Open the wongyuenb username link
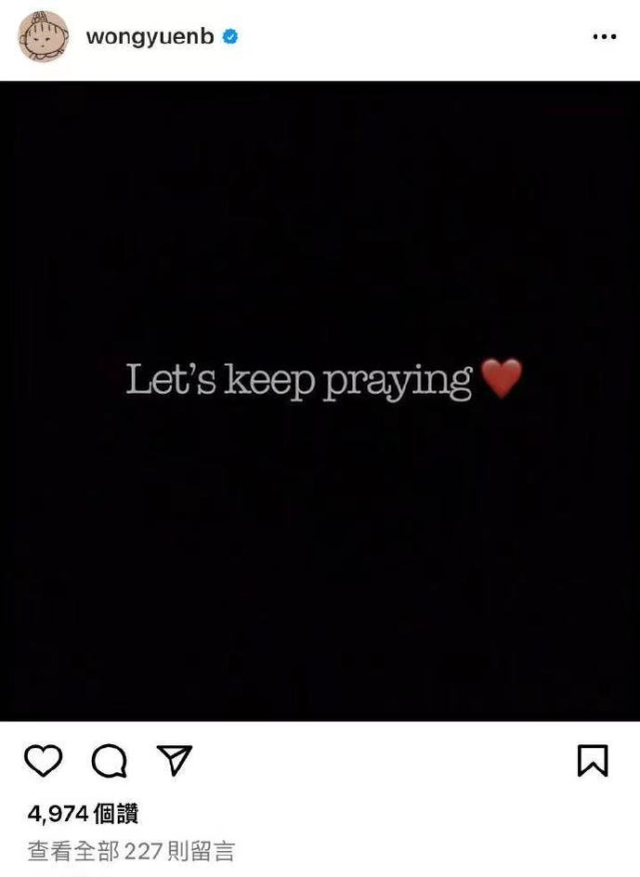The image size is (640, 877). pos(150,38)
